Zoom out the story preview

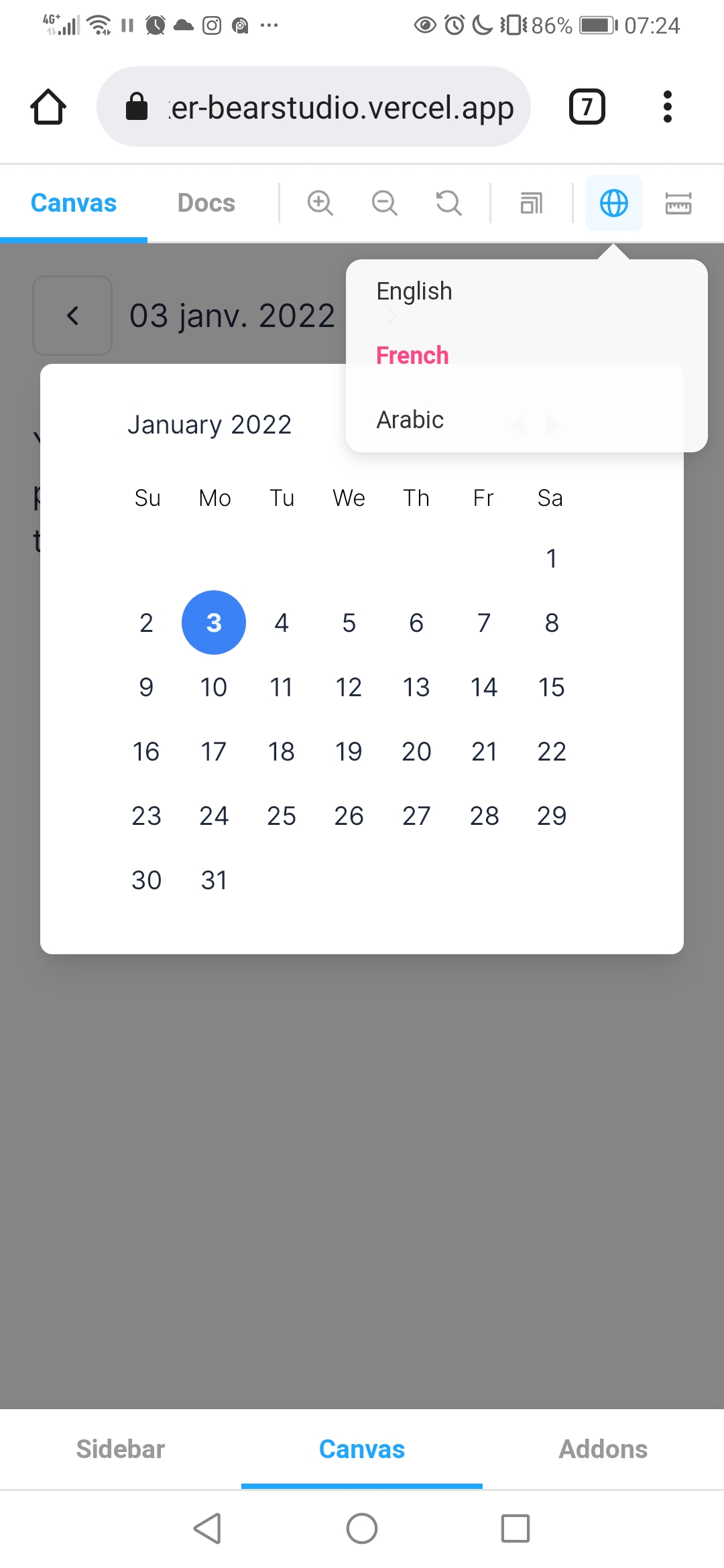click(384, 202)
